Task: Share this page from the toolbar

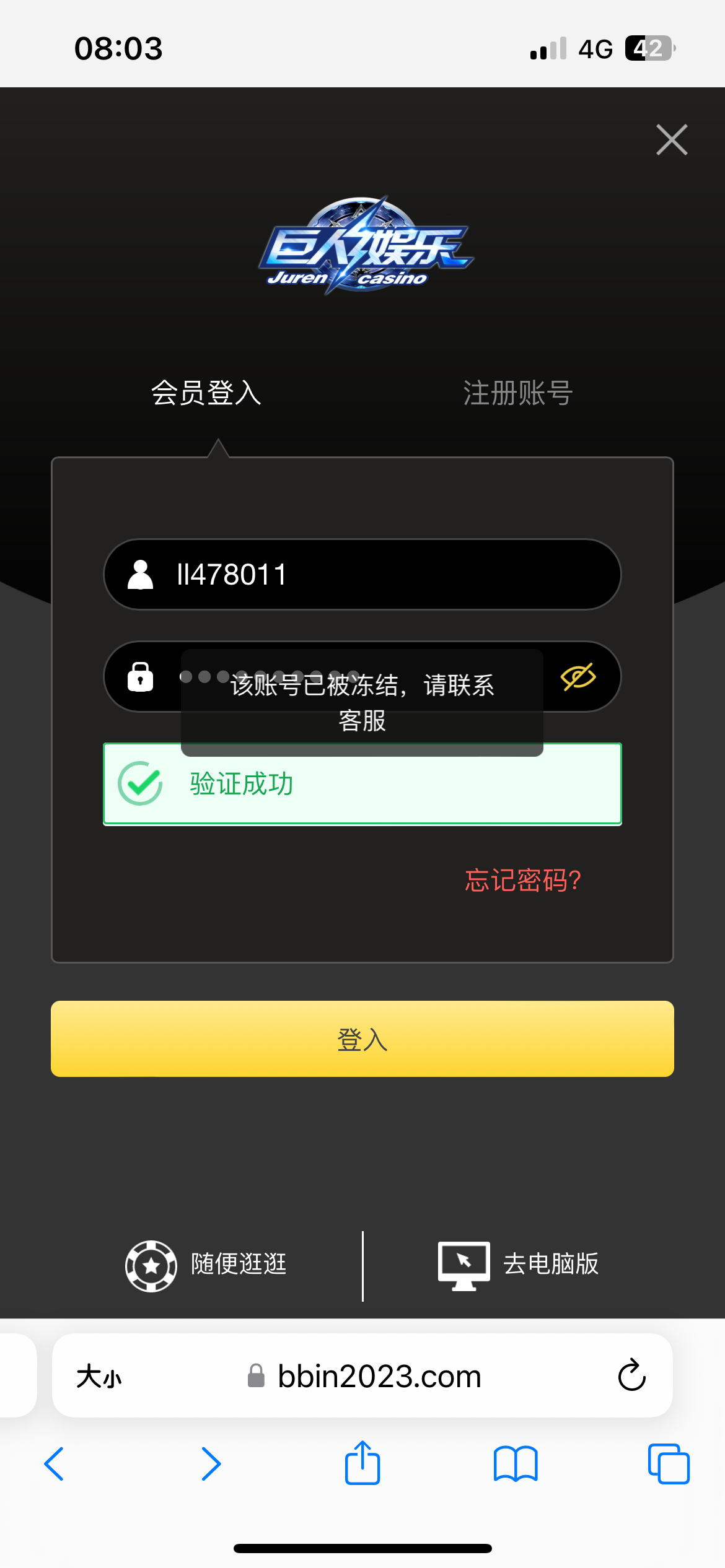Action: coord(362,1463)
